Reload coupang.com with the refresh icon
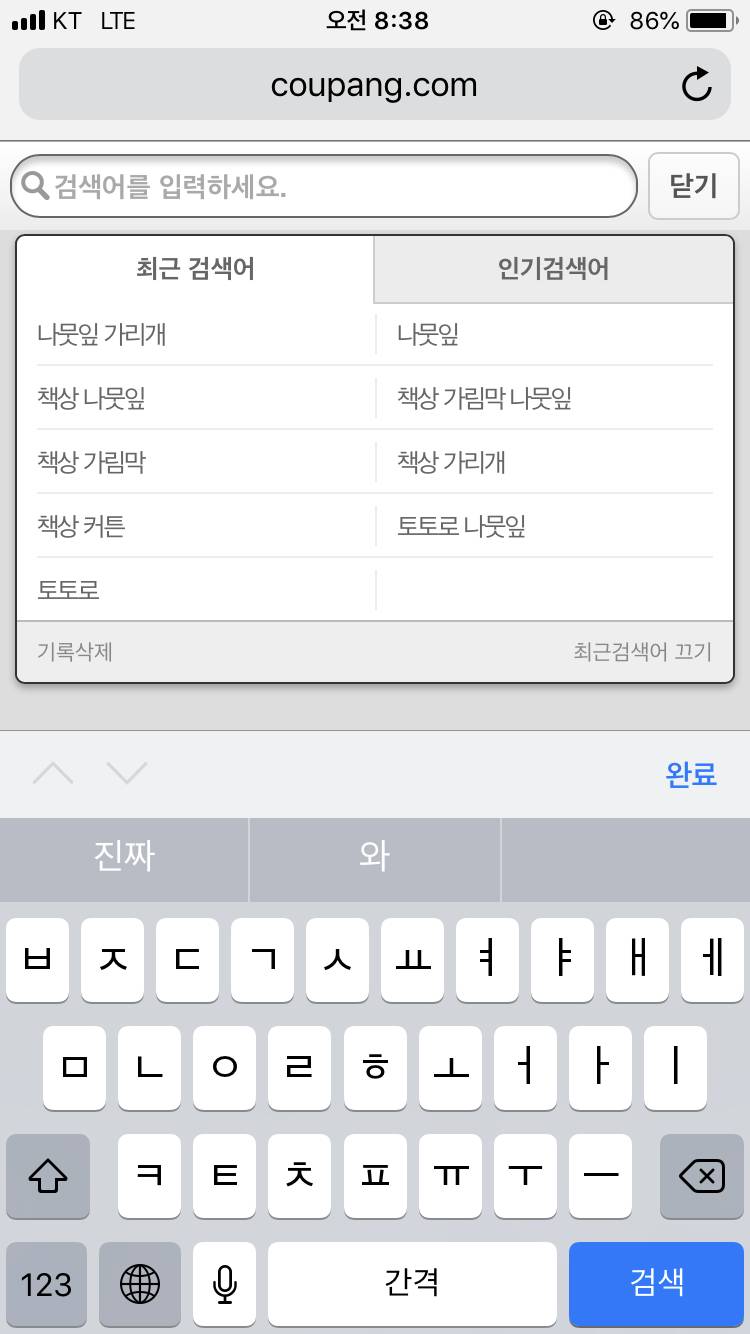Screen dimensions: 750x1334 pyautogui.click(x=697, y=85)
